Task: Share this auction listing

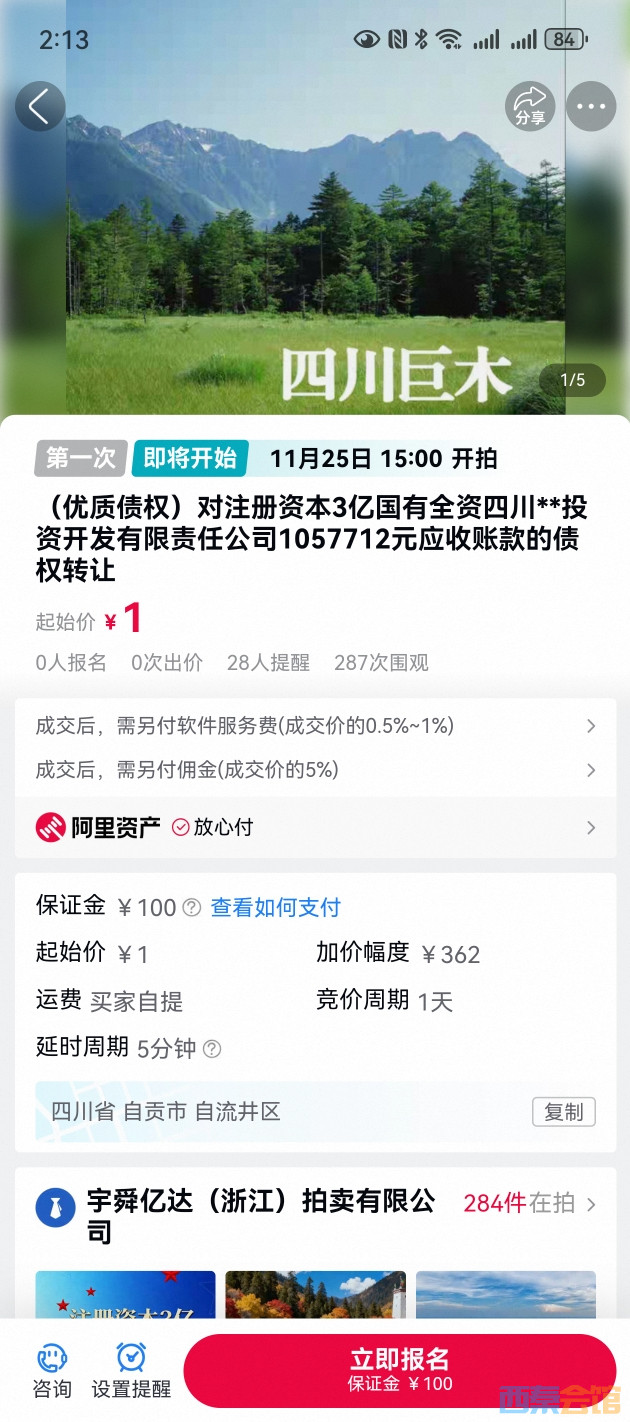Action: [x=530, y=106]
